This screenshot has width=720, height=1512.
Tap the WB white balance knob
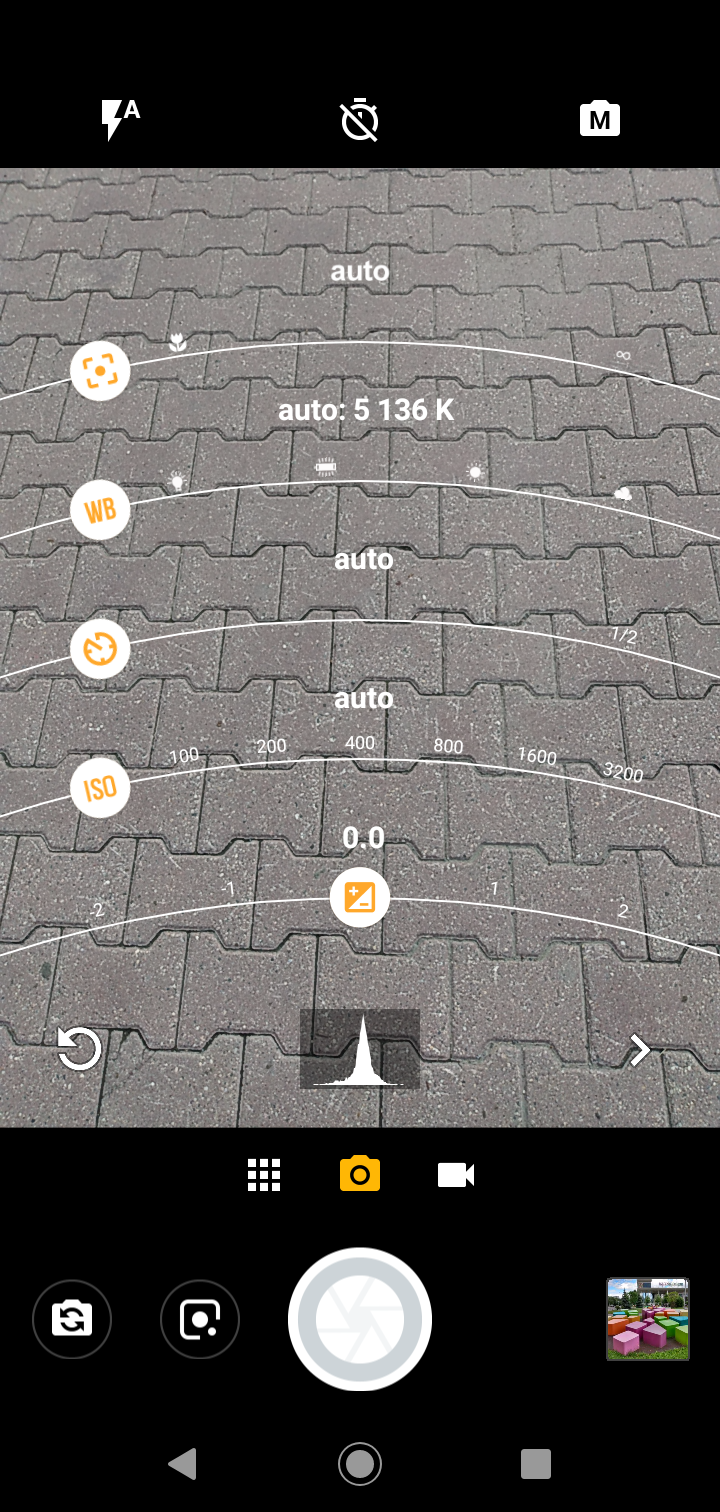click(100, 510)
